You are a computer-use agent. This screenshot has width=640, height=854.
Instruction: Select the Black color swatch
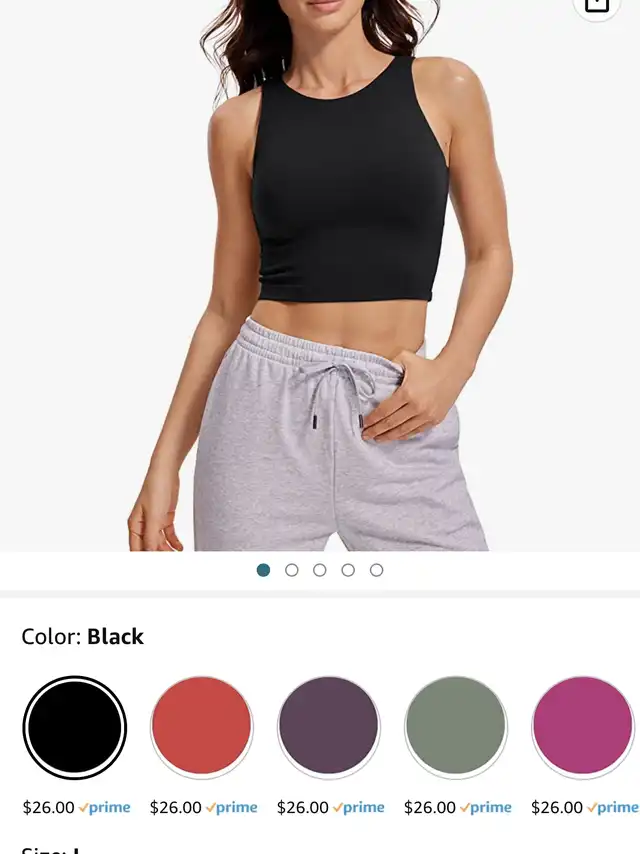click(x=75, y=728)
